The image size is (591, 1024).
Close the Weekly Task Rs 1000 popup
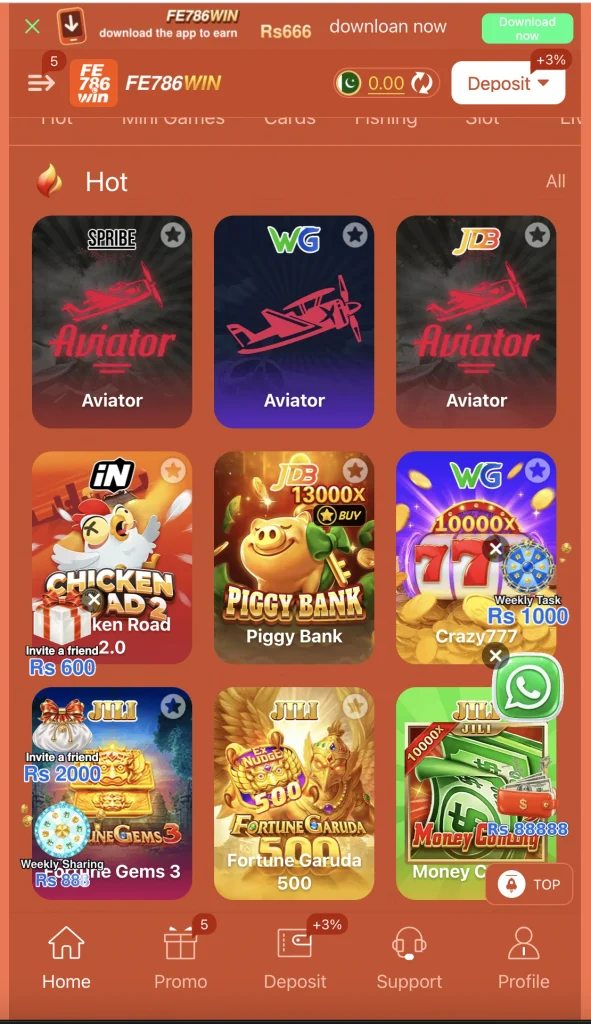pyautogui.click(x=496, y=549)
